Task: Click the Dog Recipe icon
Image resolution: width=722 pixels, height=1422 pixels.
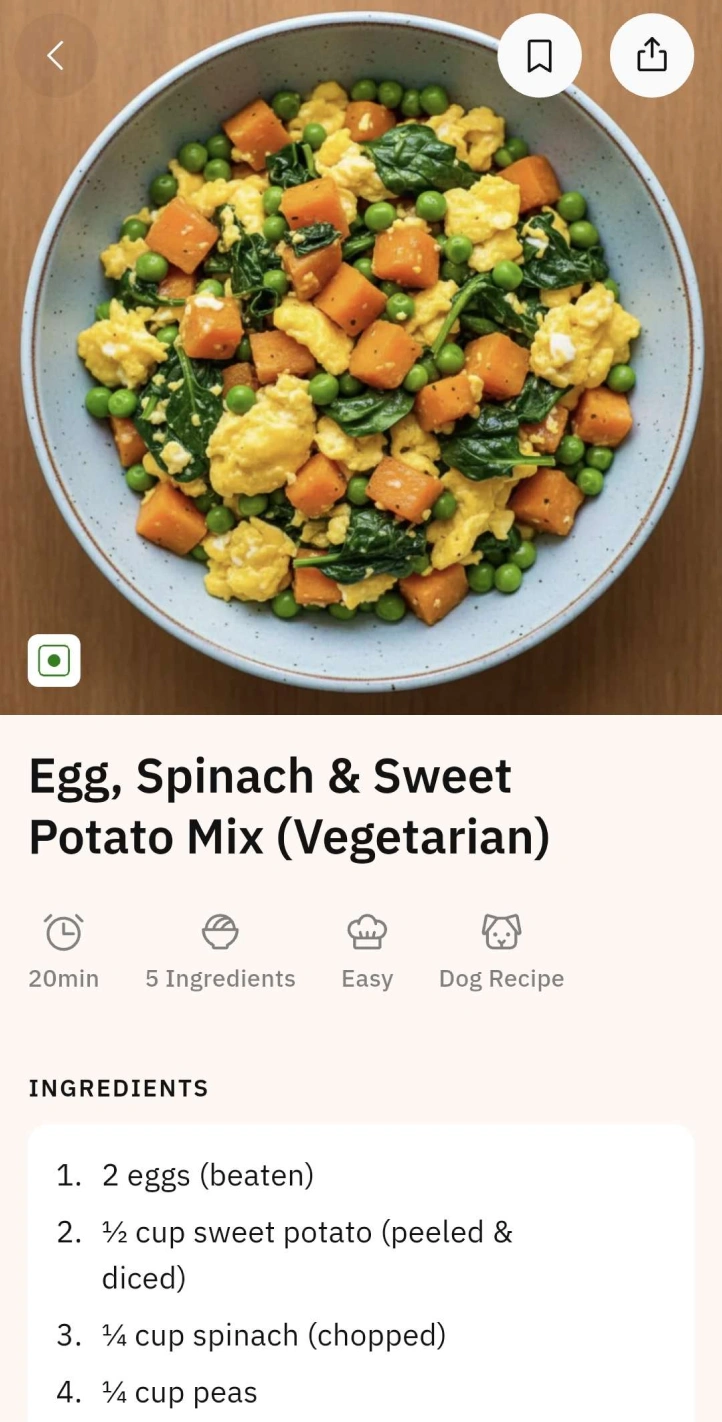Action: (500, 931)
